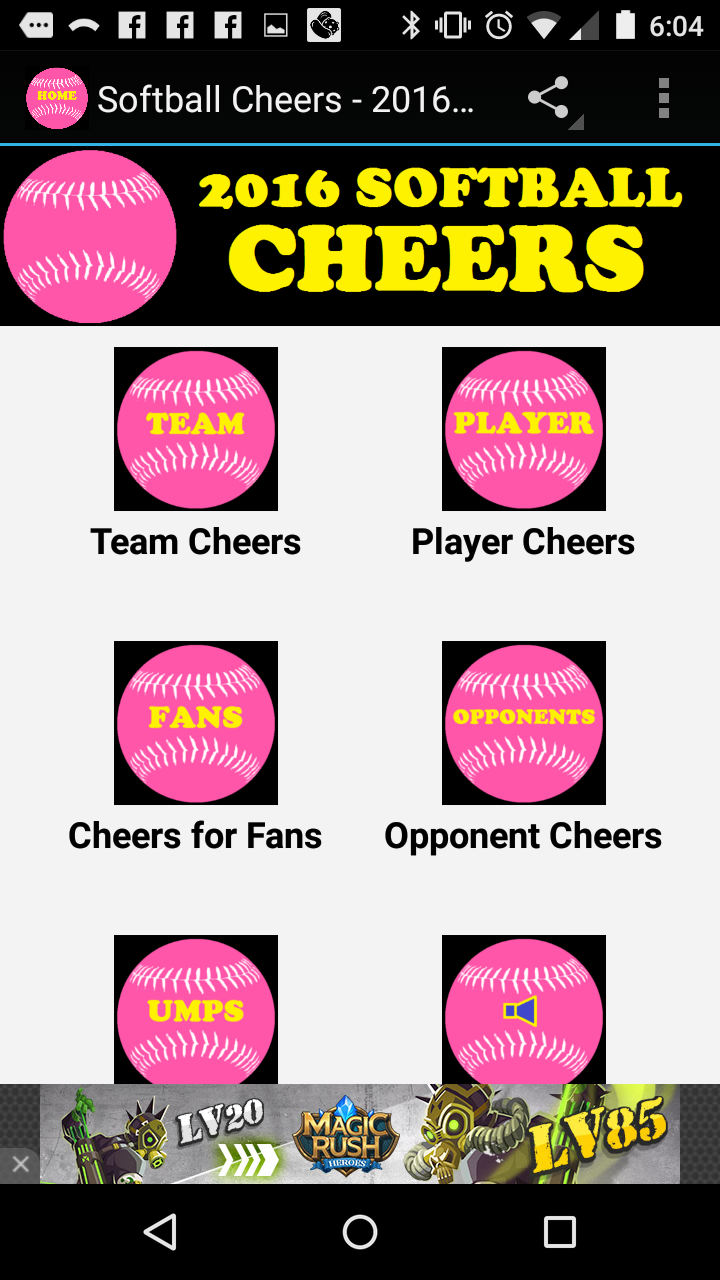Click the Team Cheers text label
The height and width of the screenshot is (1280, 720).
click(195, 541)
